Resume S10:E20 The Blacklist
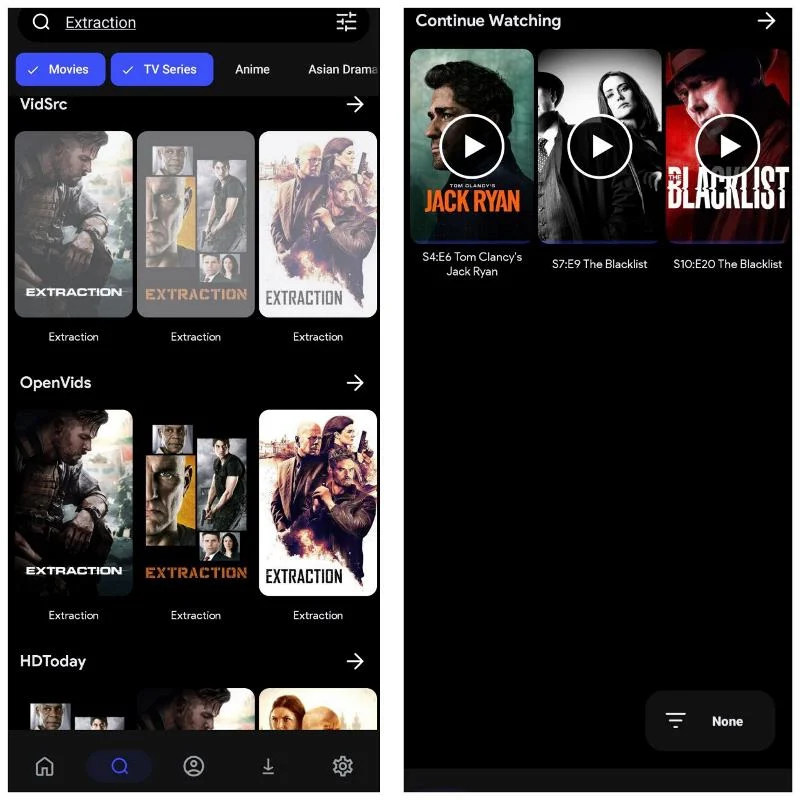800x800 pixels. click(x=728, y=146)
